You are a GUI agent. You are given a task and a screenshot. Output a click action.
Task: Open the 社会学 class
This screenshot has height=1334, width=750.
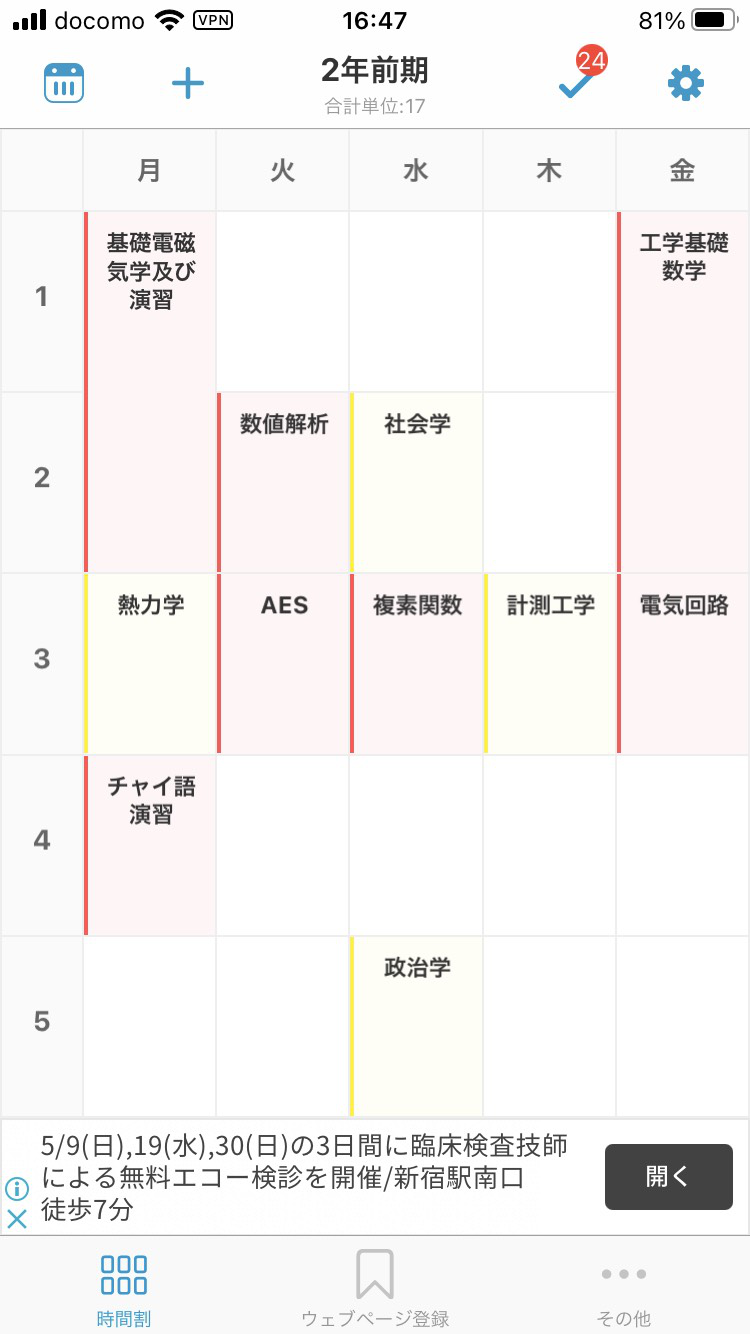tap(416, 482)
